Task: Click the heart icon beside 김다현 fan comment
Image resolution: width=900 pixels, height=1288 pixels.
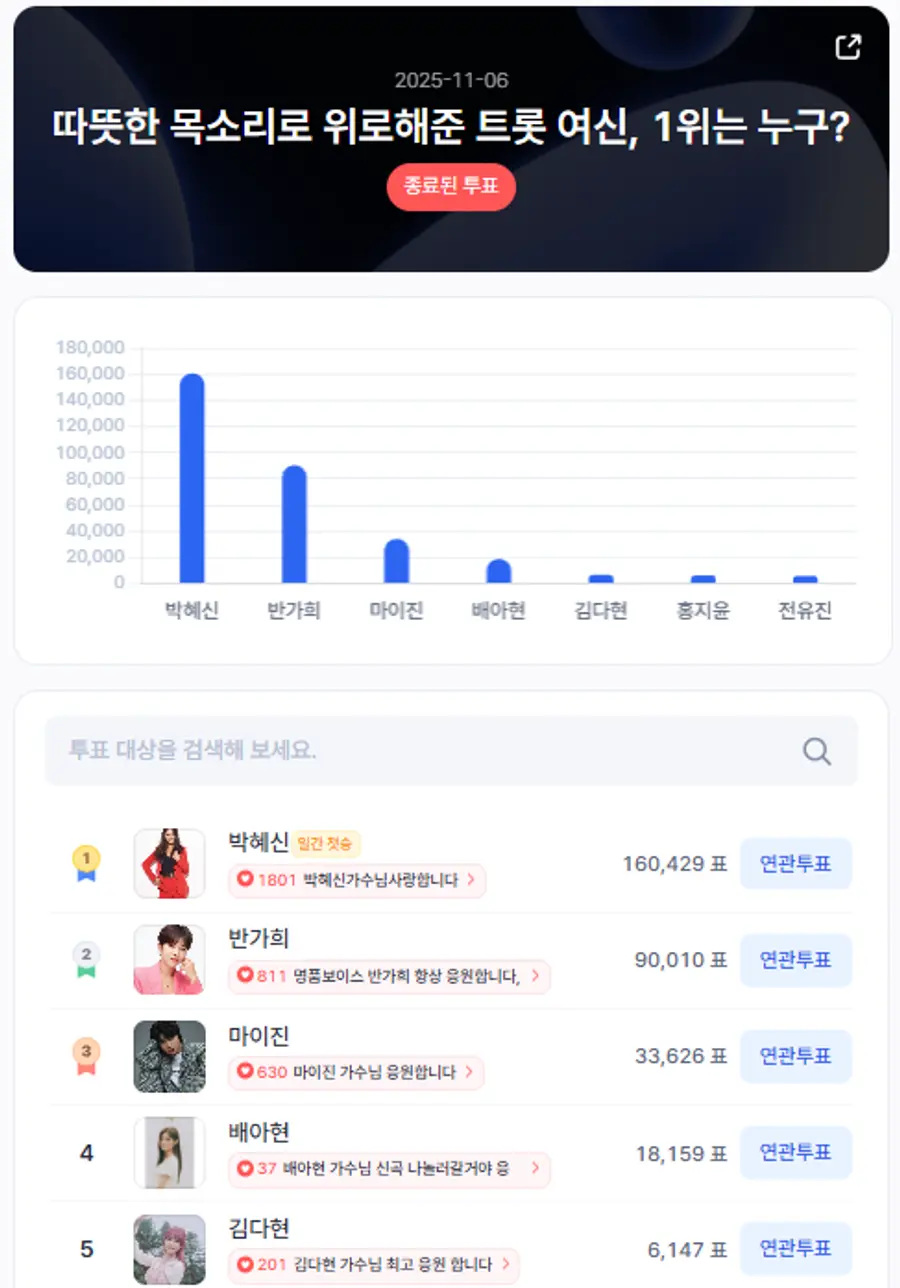Action: (244, 1266)
